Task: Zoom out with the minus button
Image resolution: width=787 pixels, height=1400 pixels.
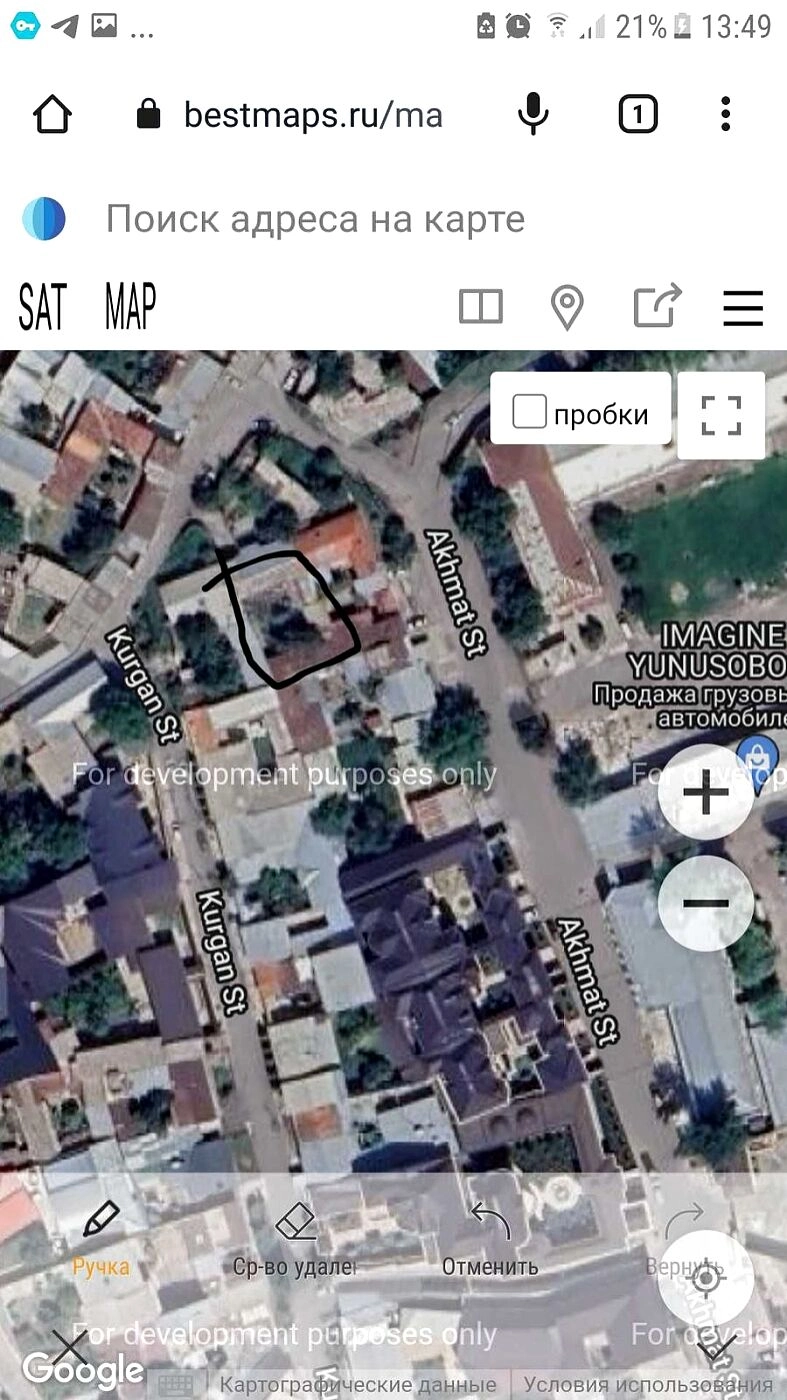Action: click(706, 903)
